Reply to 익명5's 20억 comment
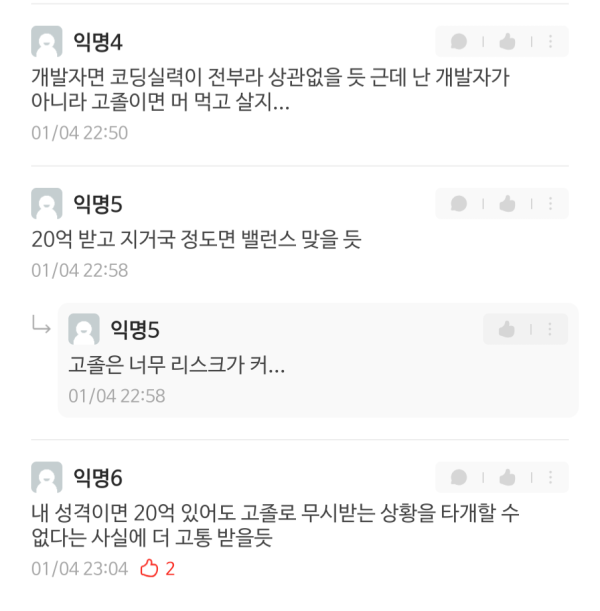The image size is (600, 611). [x=459, y=204]
